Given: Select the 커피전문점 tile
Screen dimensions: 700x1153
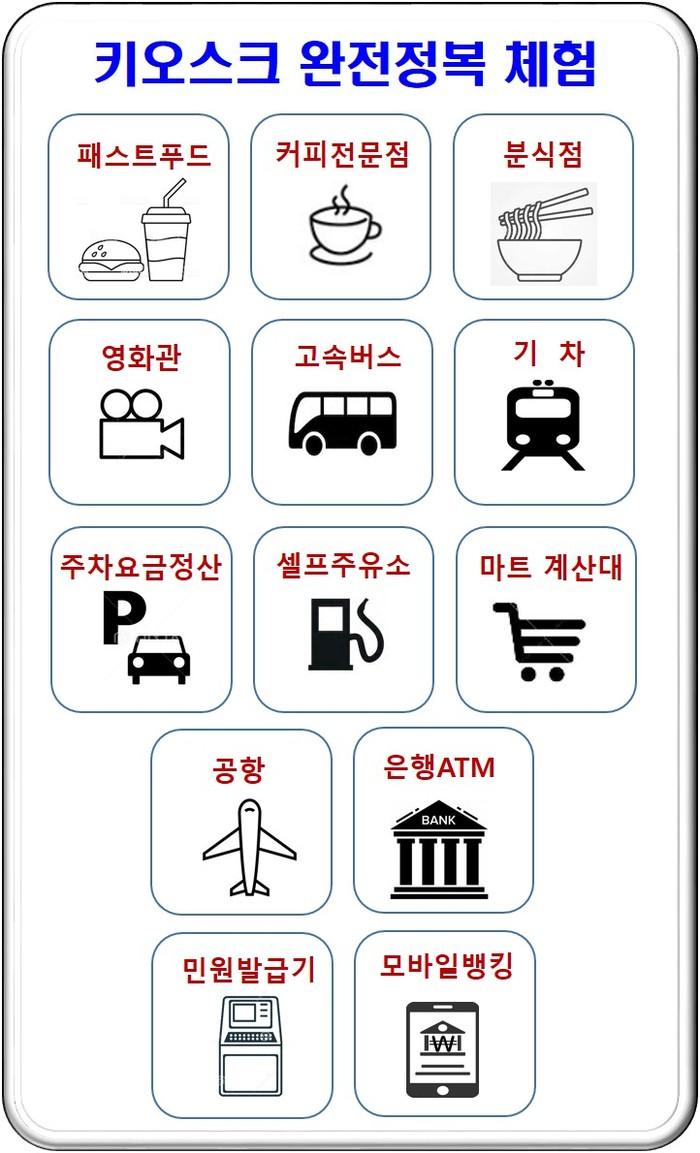Looking at the screenshot, I should coord(341,207).
